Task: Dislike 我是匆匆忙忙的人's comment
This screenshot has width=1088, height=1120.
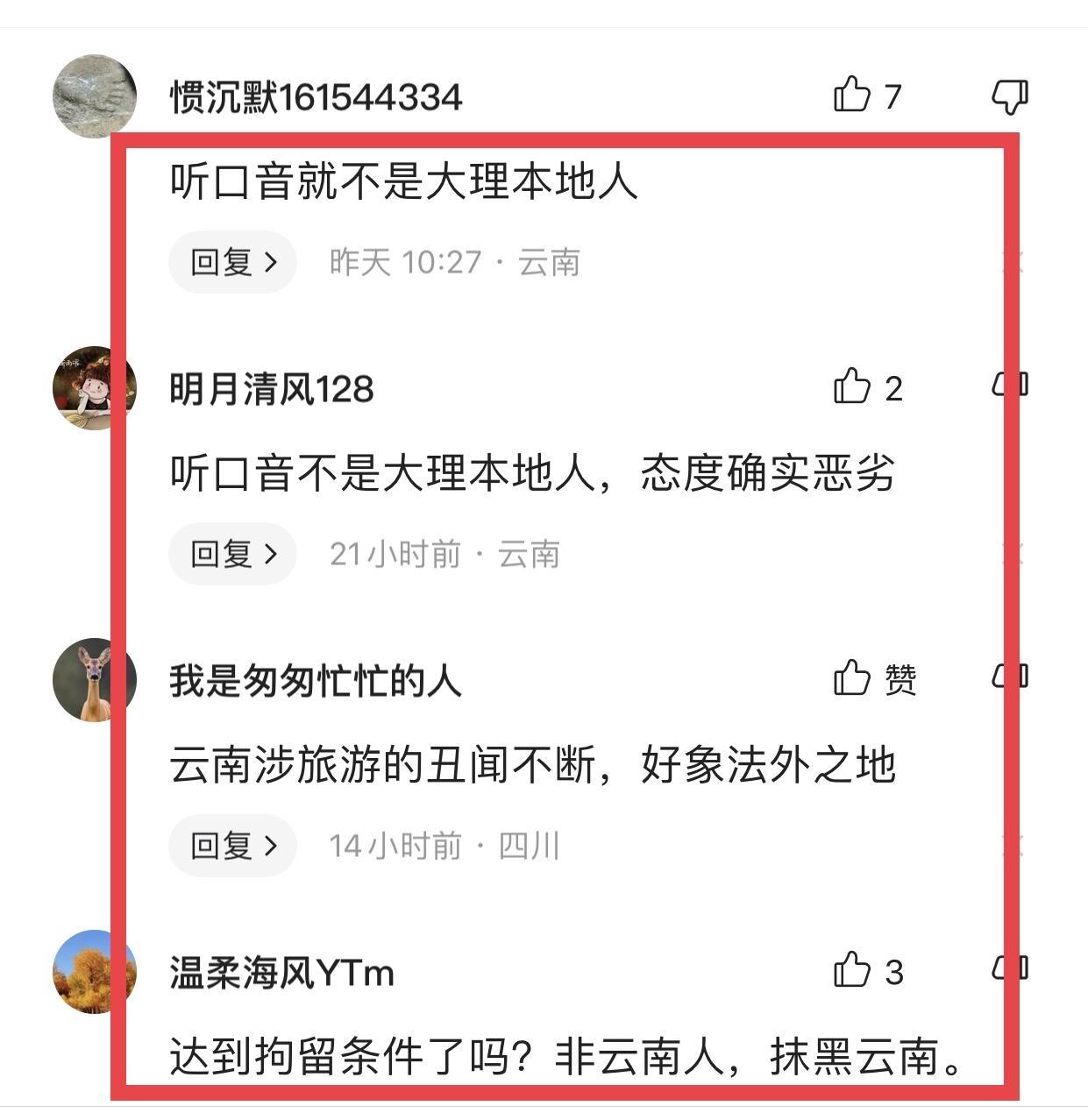Action: click(x=1009, y=677)
